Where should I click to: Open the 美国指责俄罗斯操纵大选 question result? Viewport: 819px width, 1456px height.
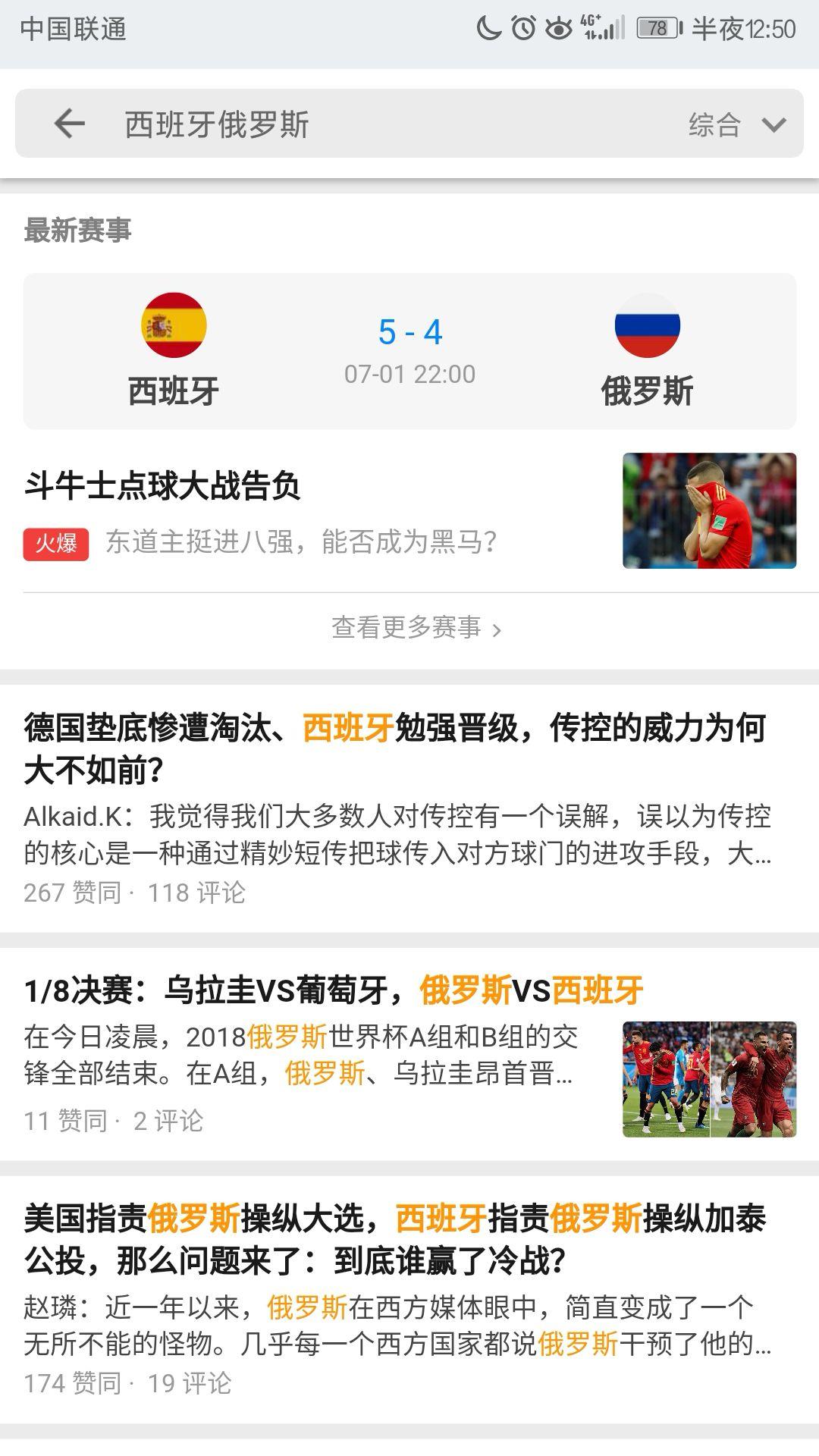(394, 1297)
